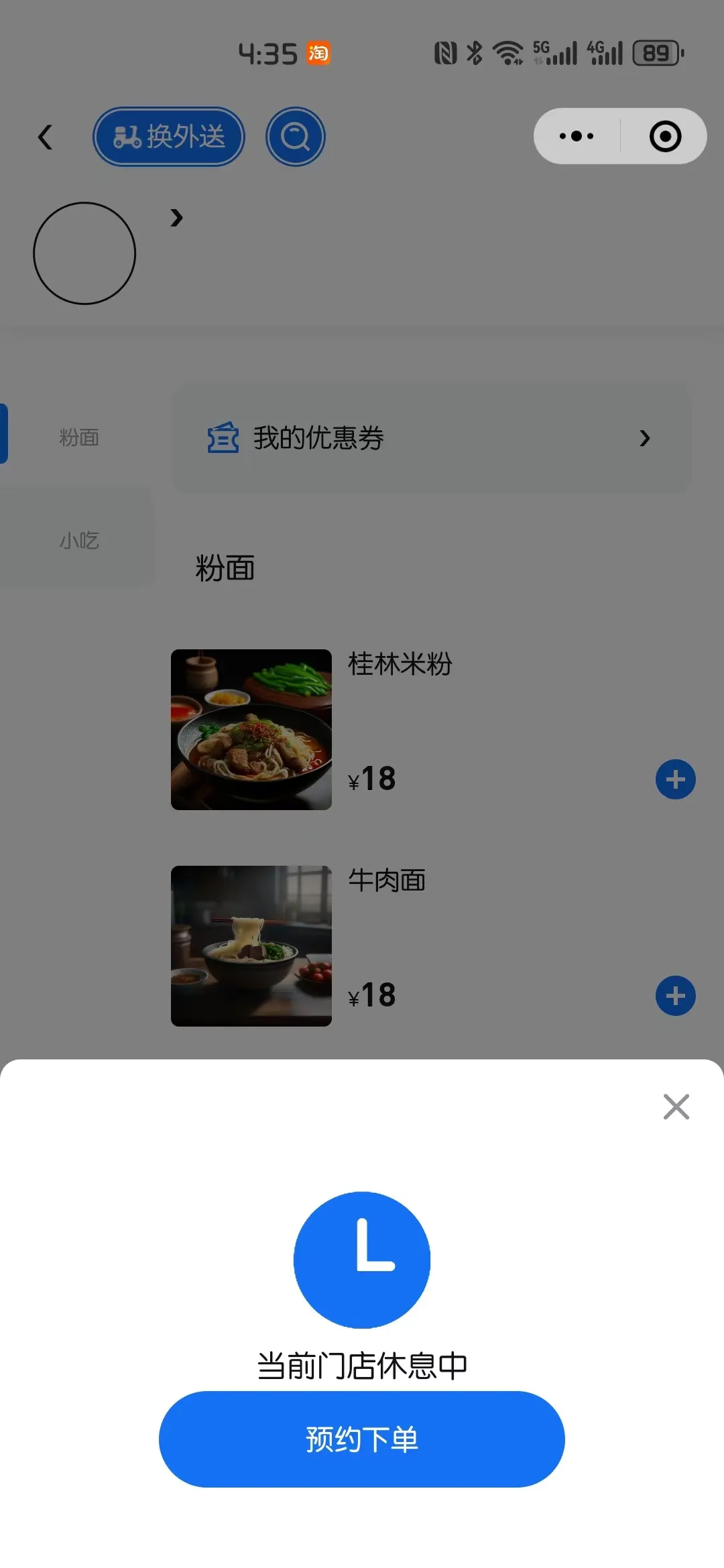This screenshot has width=724, height=1568.
Task: Tap the back arrow at top left
Action: click(x=45, y=136)
